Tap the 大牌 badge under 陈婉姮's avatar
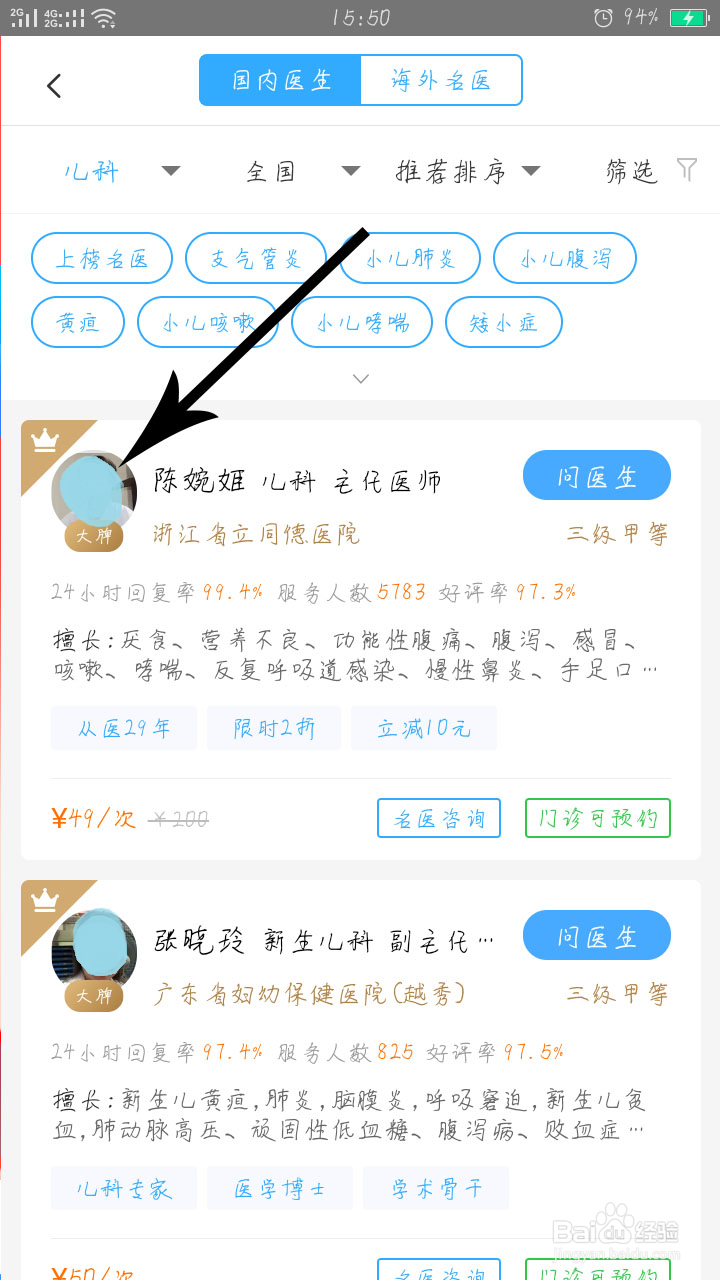 point(93,536)
